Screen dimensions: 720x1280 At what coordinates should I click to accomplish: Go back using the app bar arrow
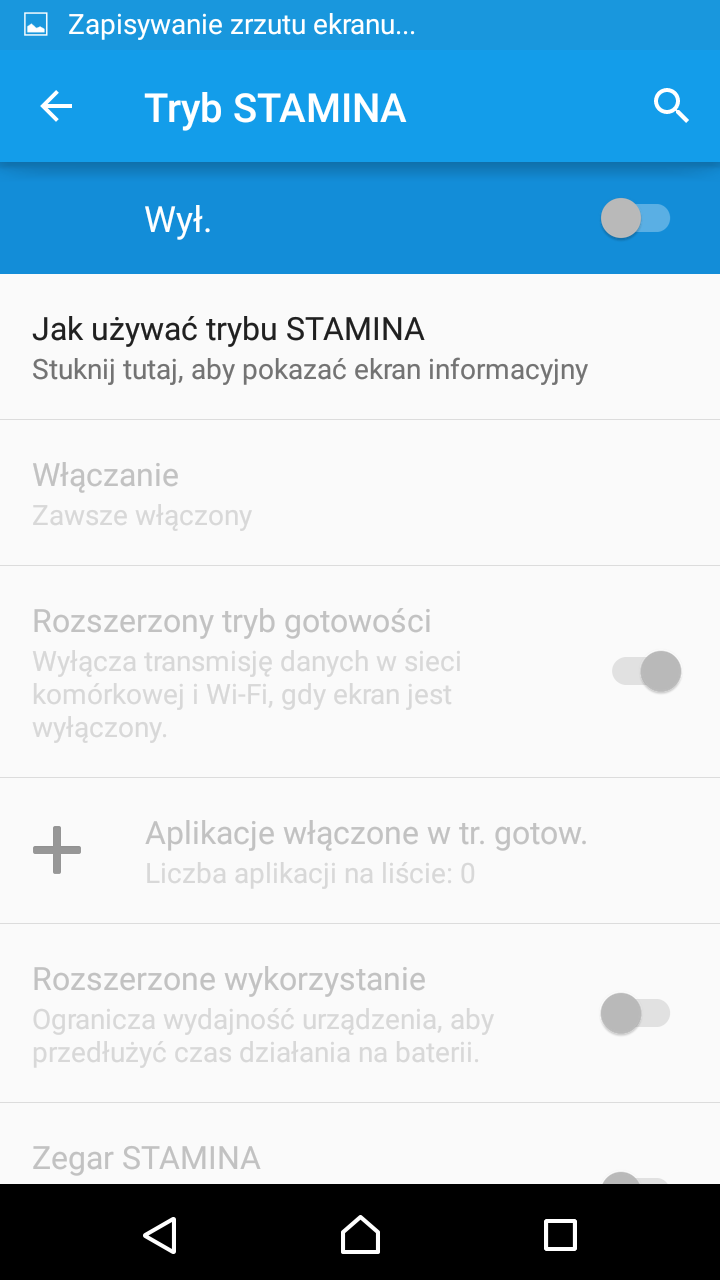pyautogui.click(x=56, y=106)
